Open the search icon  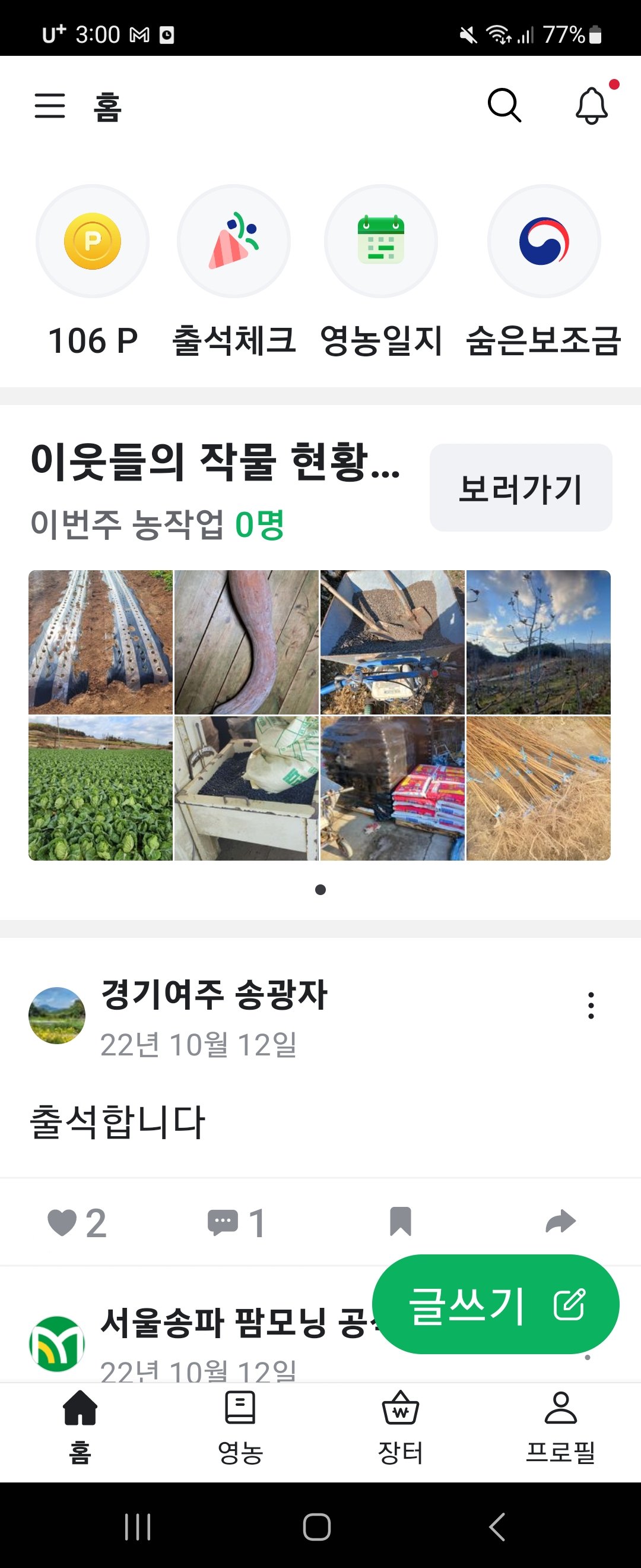click(x=503, y=106)
